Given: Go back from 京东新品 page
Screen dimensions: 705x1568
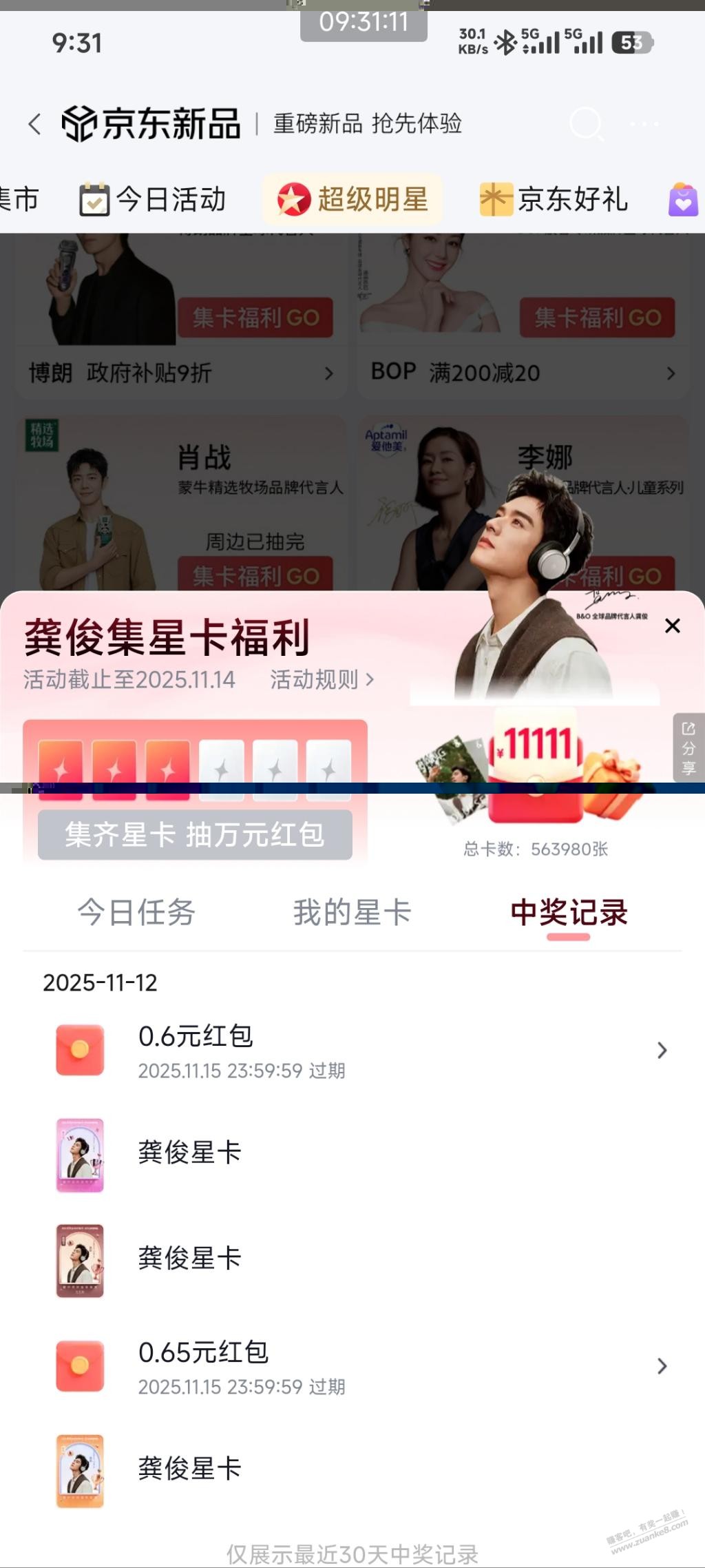Looking at the screenshot, I should point(34,124).
